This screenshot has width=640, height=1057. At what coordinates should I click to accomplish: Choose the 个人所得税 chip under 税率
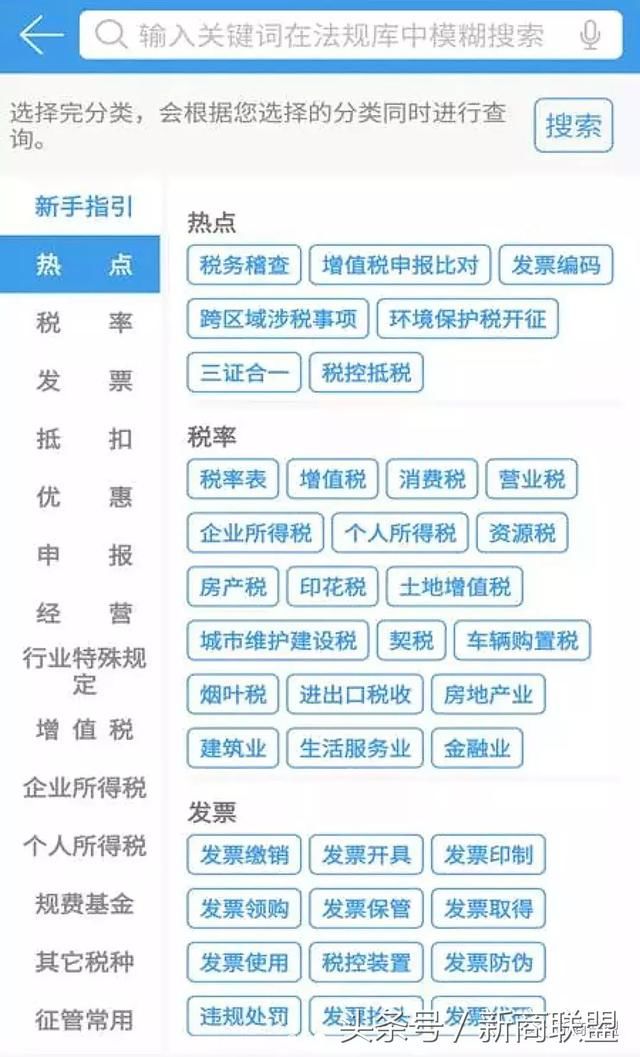tap(400, 533)
